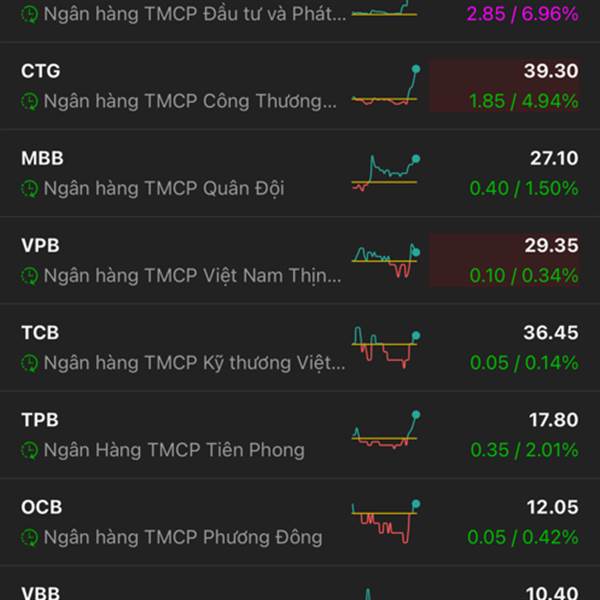Image resolution: width=600 pixels, height=600 pixels.
Task: Open the CTG stock row
Action: coord(300,86)
